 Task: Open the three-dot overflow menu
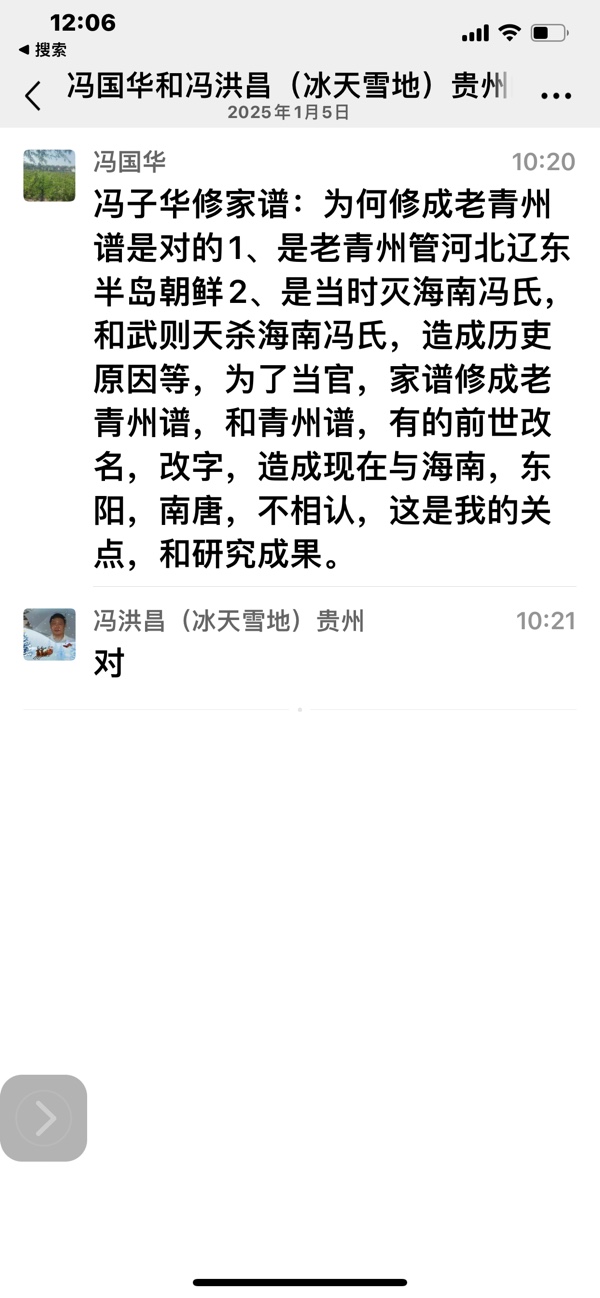[x=555, y=96]
